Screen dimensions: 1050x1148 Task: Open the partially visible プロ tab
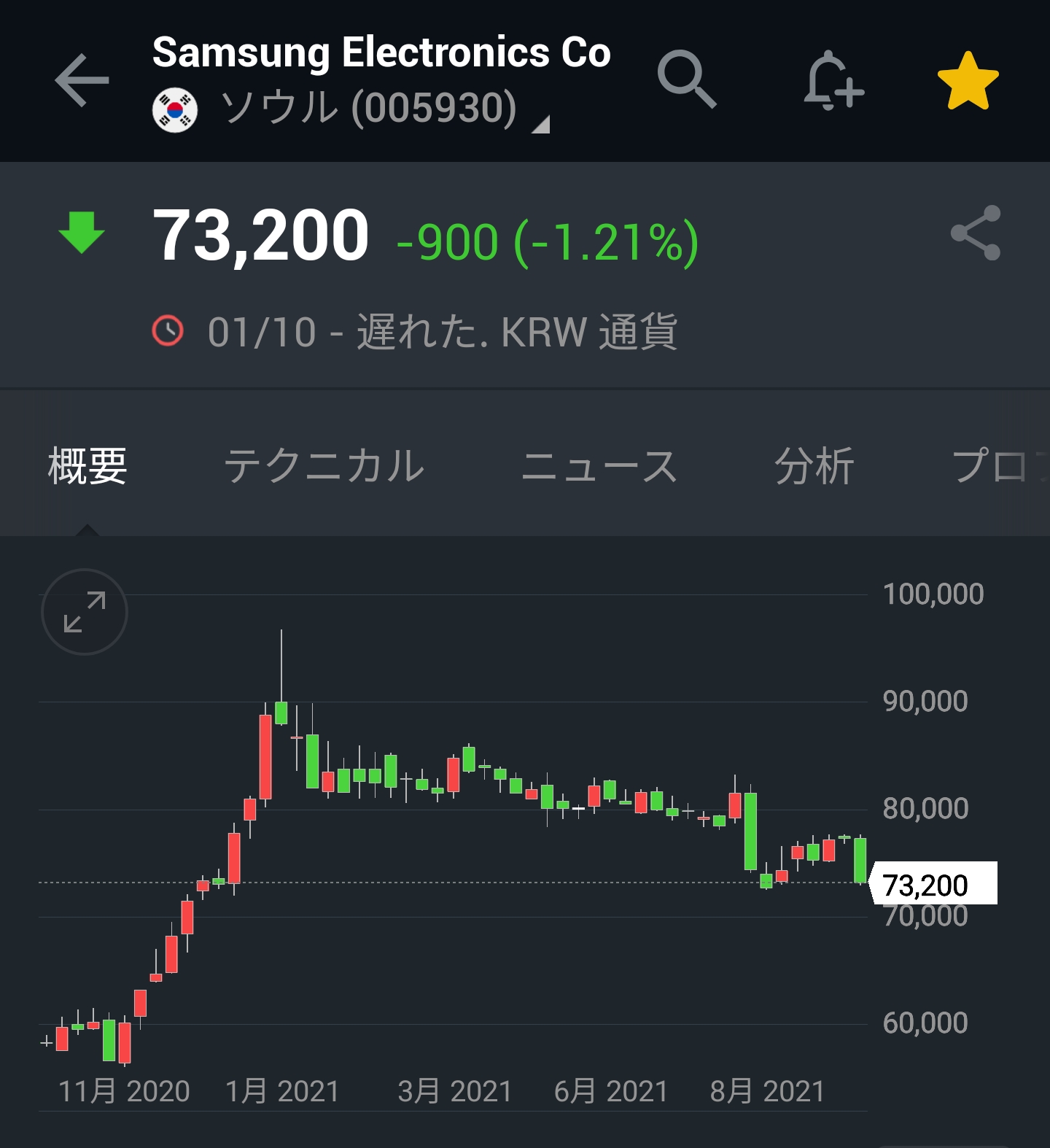pyautogui.click(x=997, y=466)
